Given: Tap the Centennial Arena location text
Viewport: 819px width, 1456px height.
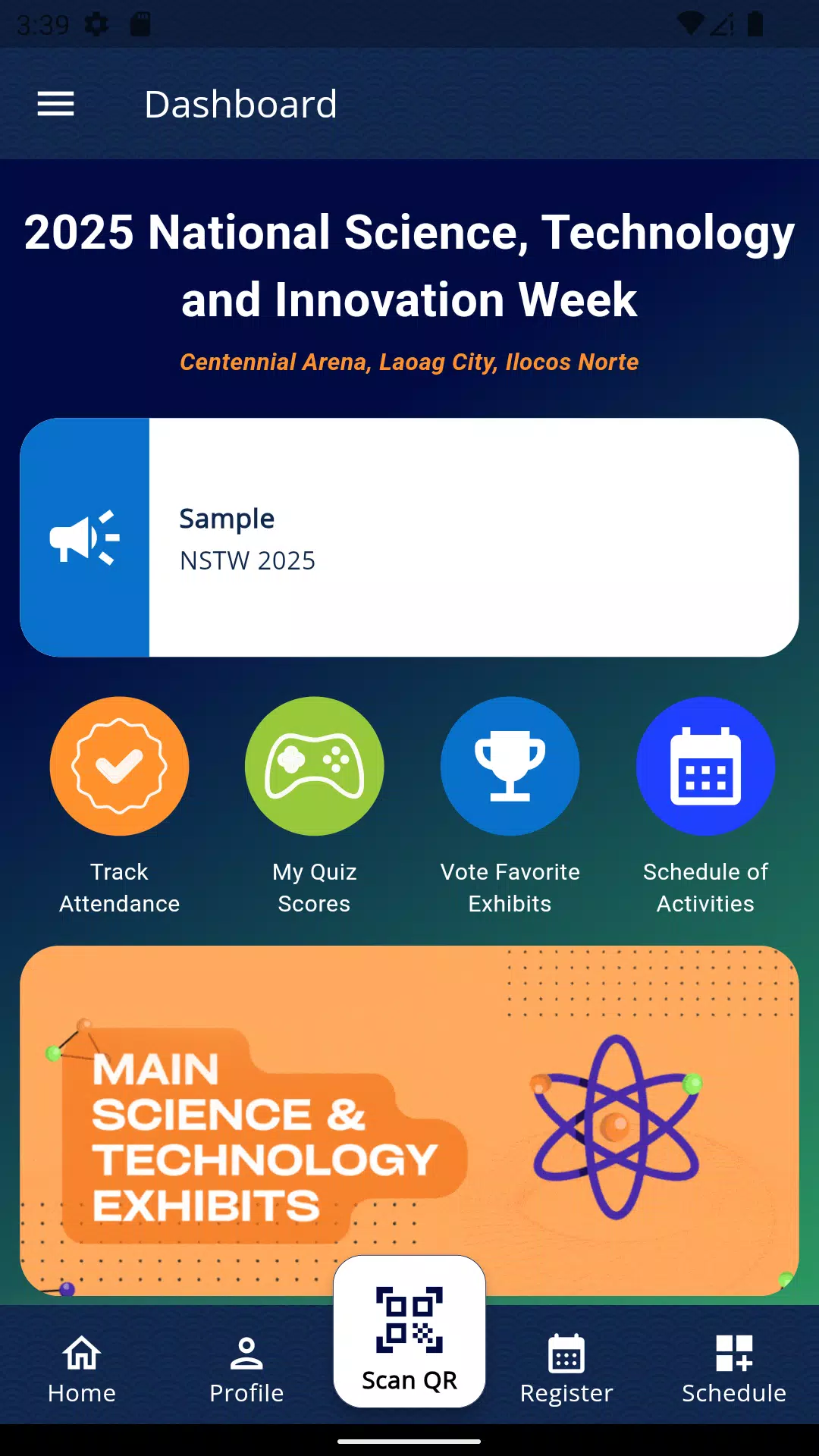Looking at the screenshot, I should coord(409,362).
